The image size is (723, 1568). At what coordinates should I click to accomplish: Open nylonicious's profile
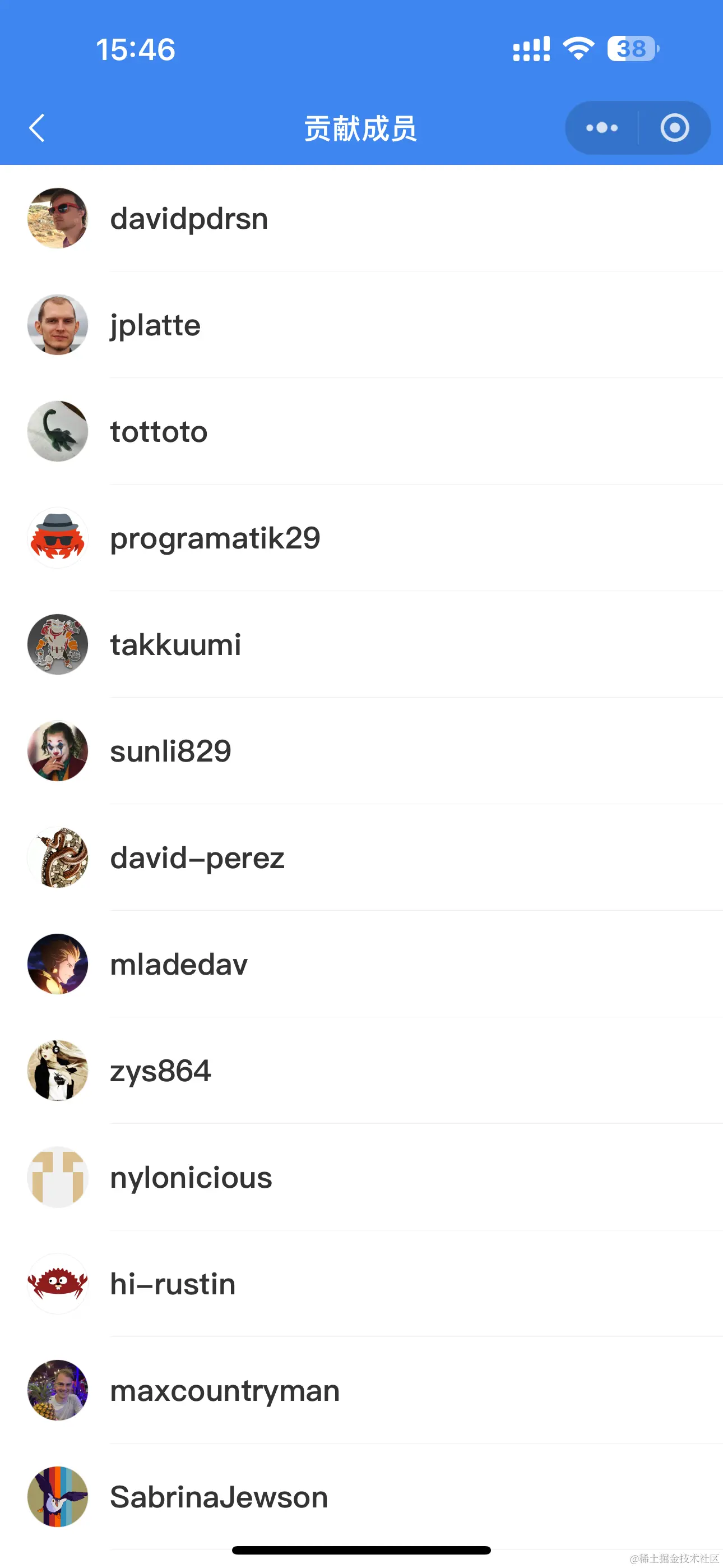[x=191, y=1177]
